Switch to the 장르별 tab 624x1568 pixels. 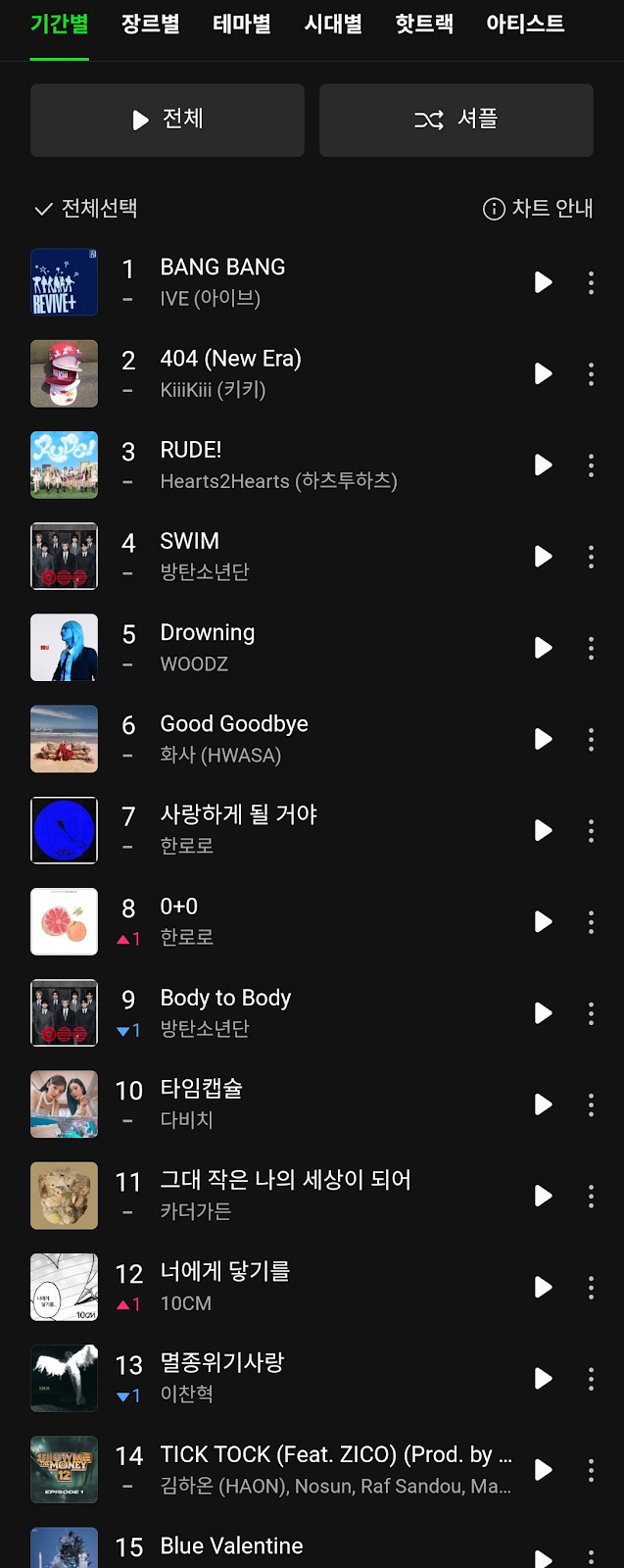[x=150, y=24]
